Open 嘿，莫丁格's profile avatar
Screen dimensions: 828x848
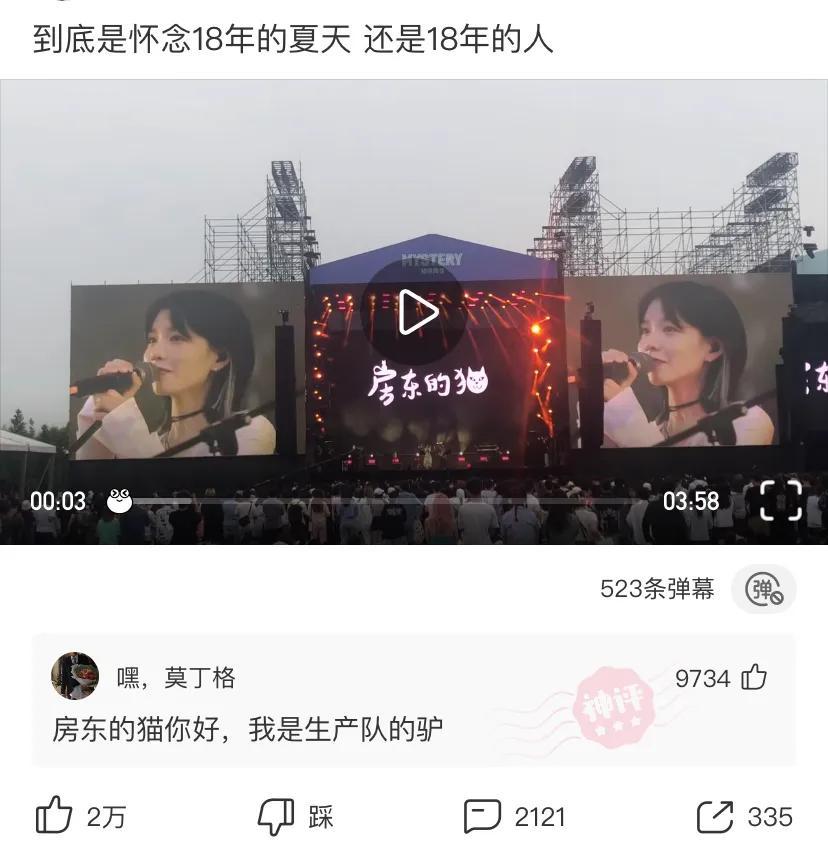75,677
